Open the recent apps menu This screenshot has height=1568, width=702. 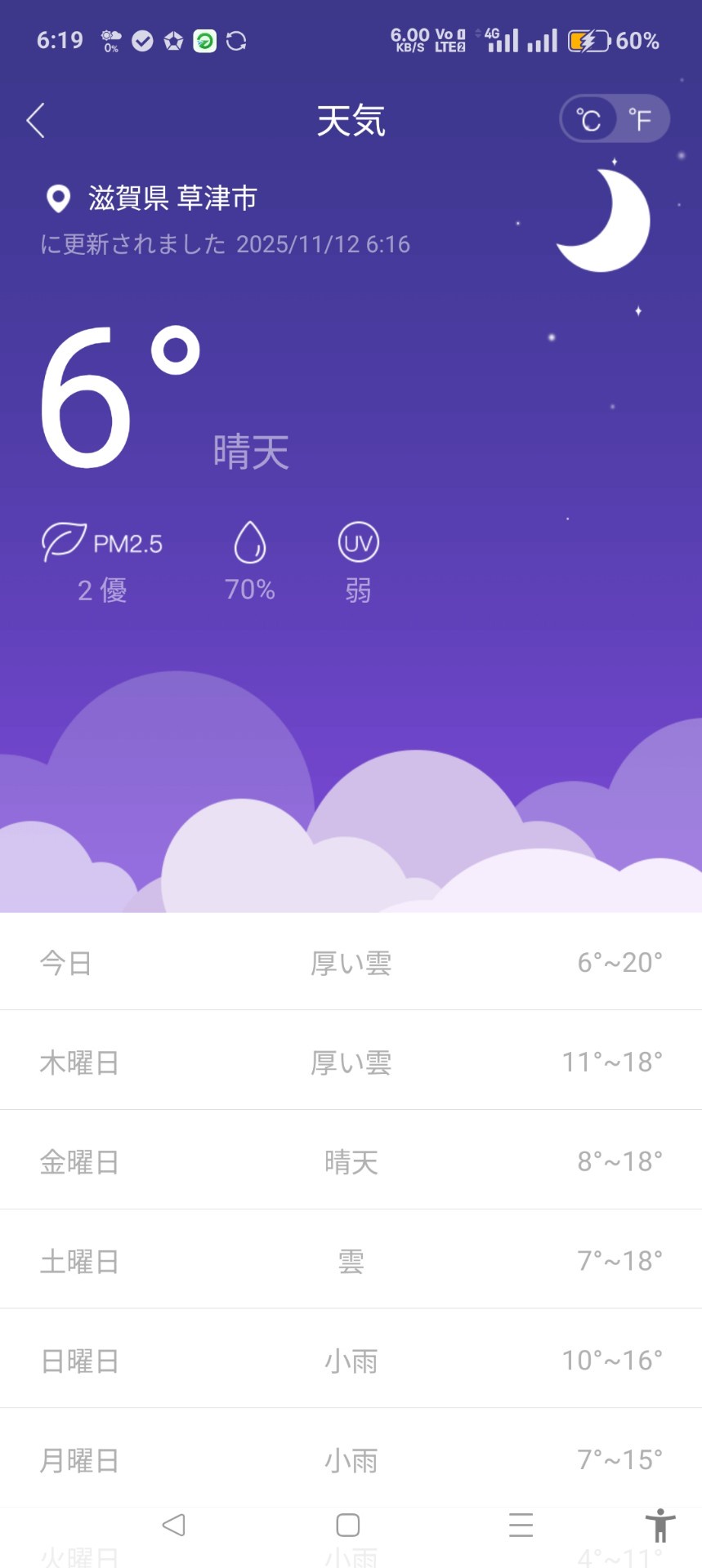click(x=521, y=1525)
